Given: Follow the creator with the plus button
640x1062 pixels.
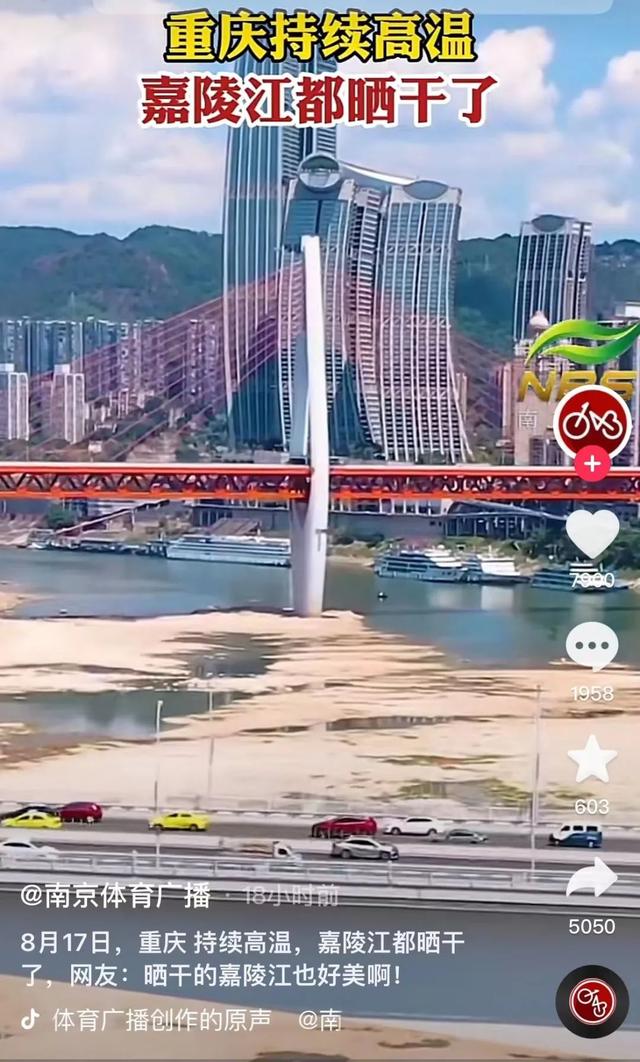Looking at the screenshot, I should click(592, 464).
